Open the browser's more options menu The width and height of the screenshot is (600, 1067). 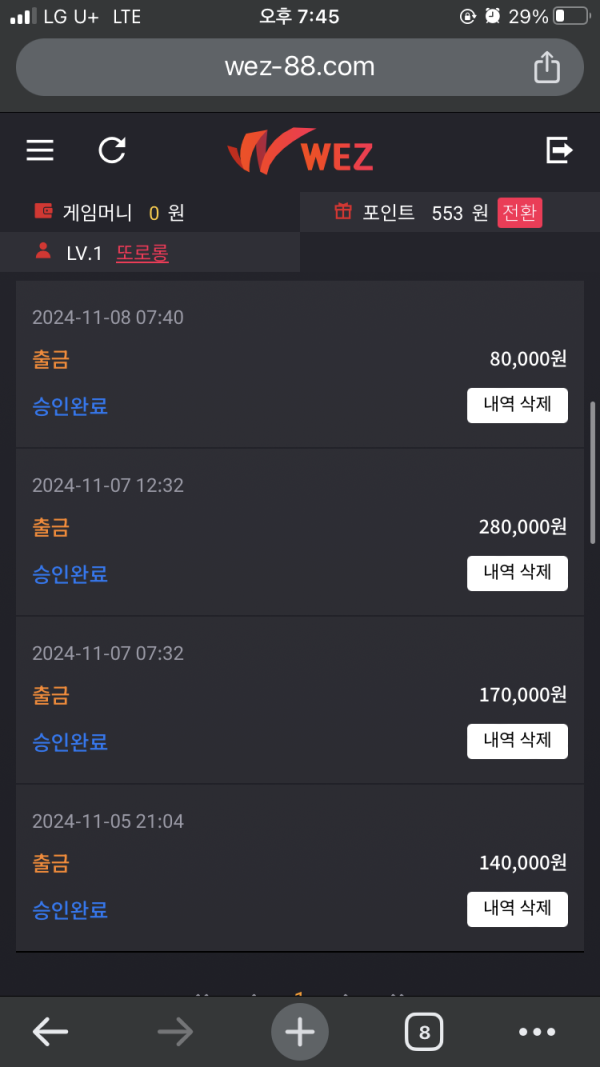click(x=537, y=1032)
